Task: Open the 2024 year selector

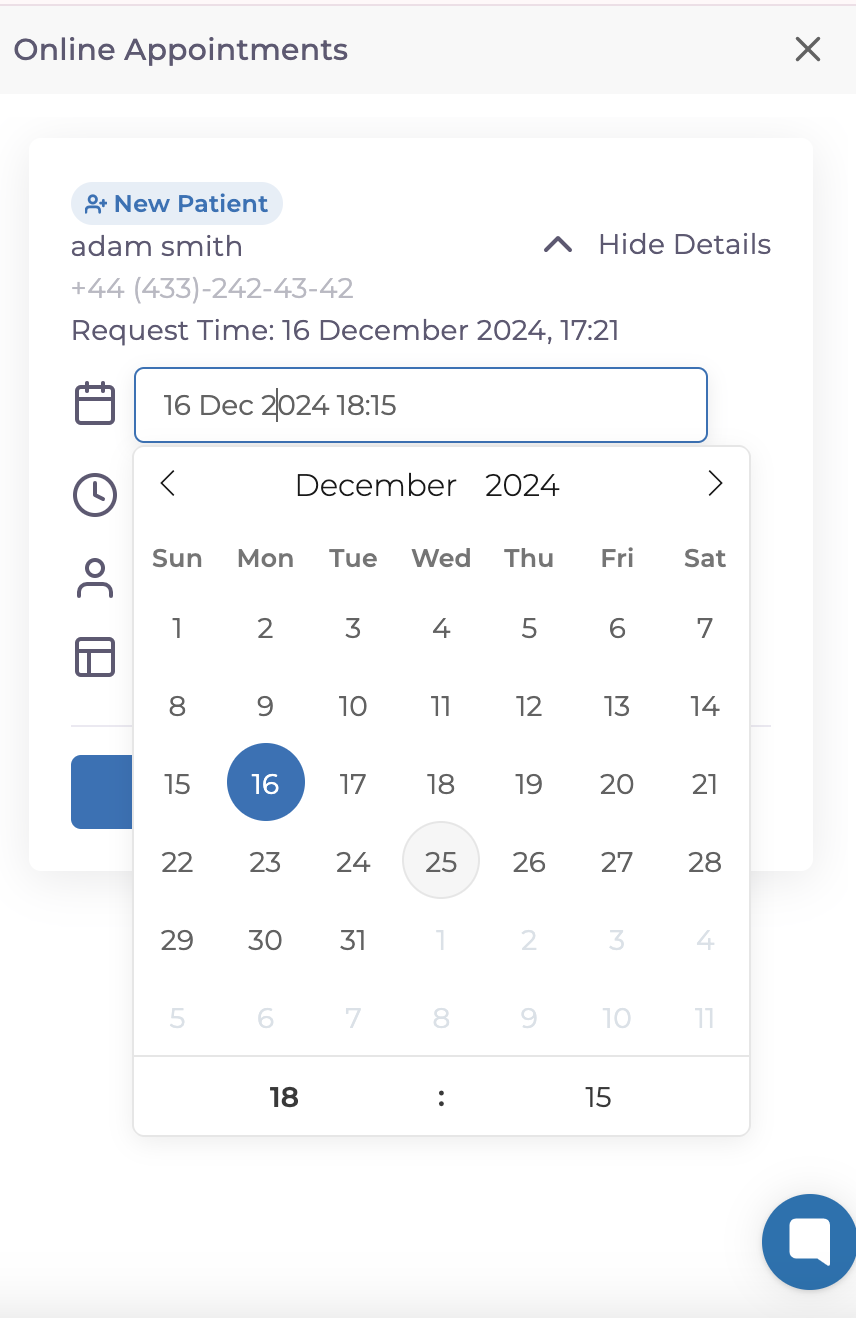Action: coord(522,485)
